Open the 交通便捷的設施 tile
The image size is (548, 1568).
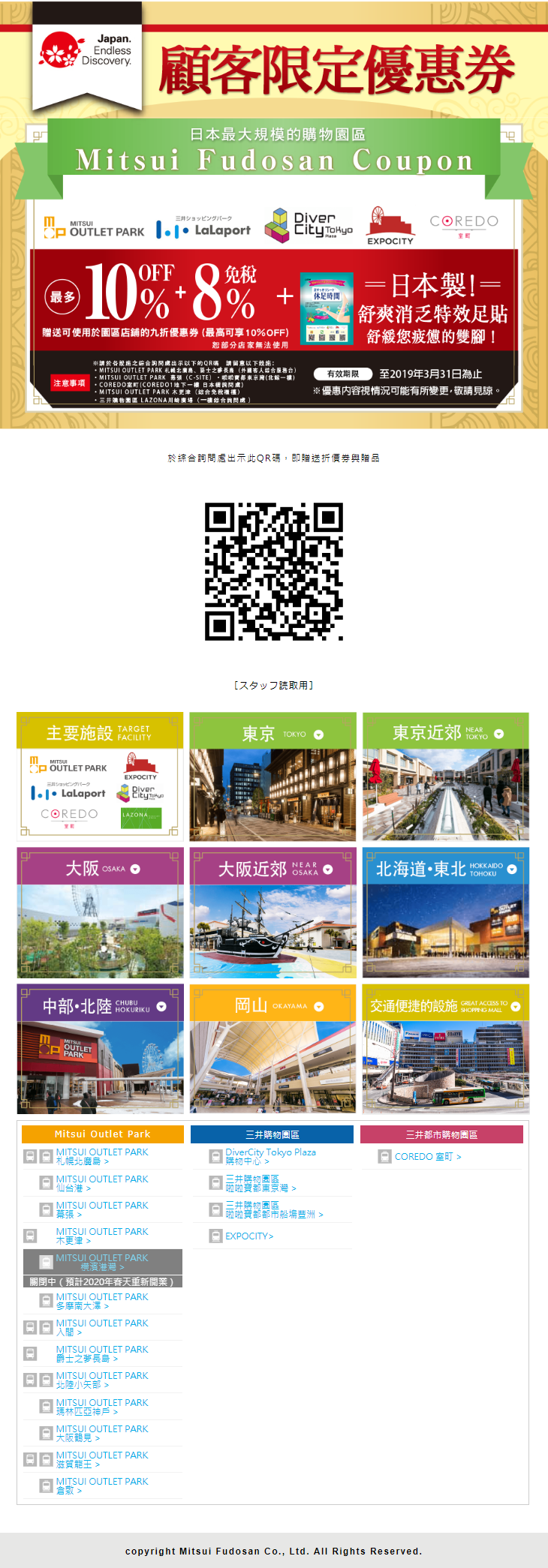446,1048
